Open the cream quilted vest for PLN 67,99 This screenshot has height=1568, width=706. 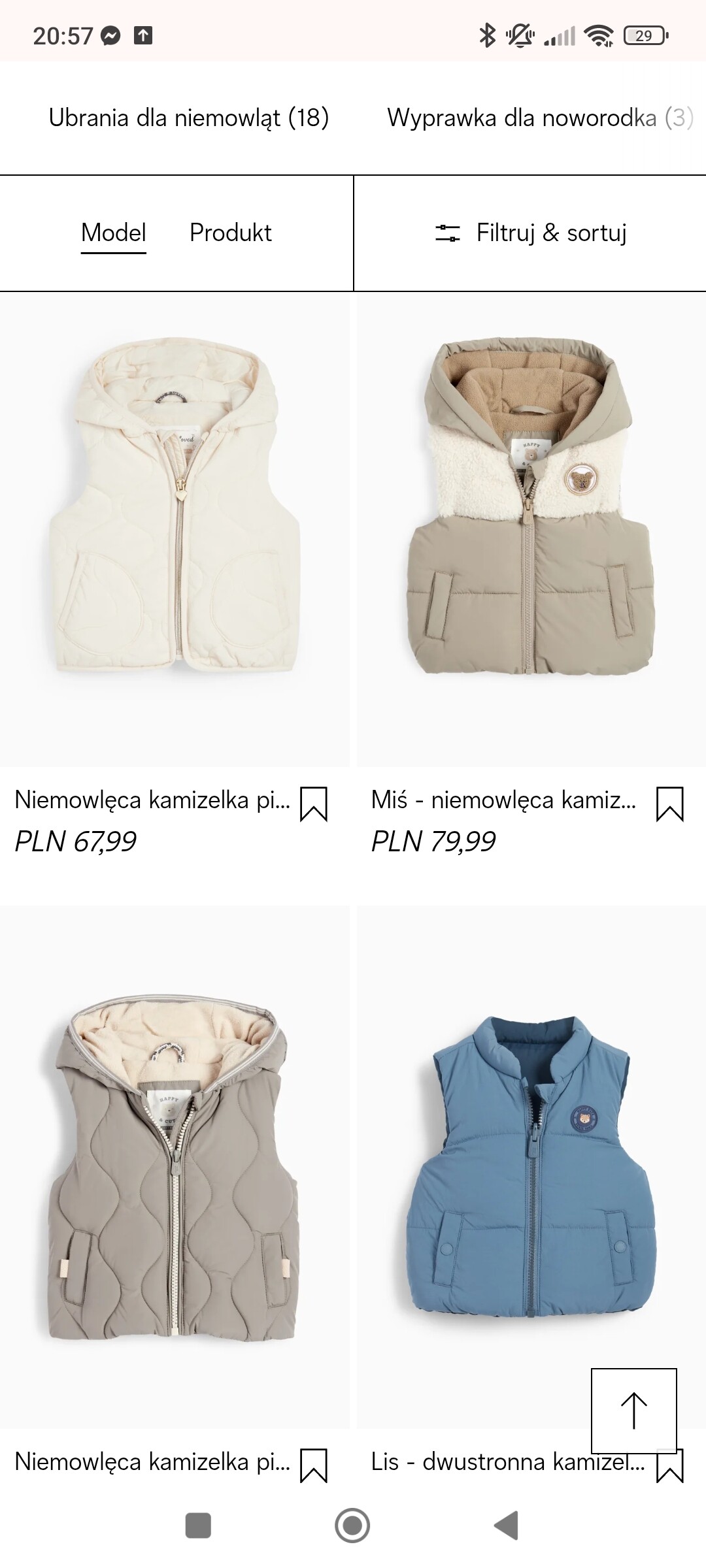[x=175, y=529]
